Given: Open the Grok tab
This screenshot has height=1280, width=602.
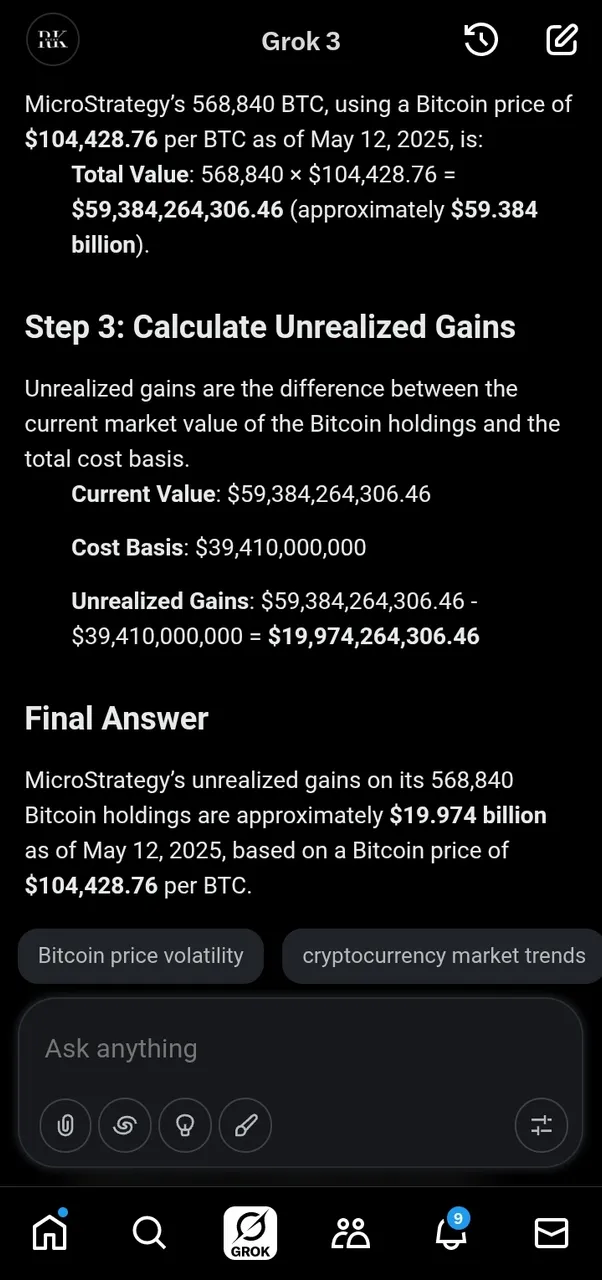Looking at the screenshot, I should pos(250,1233).
